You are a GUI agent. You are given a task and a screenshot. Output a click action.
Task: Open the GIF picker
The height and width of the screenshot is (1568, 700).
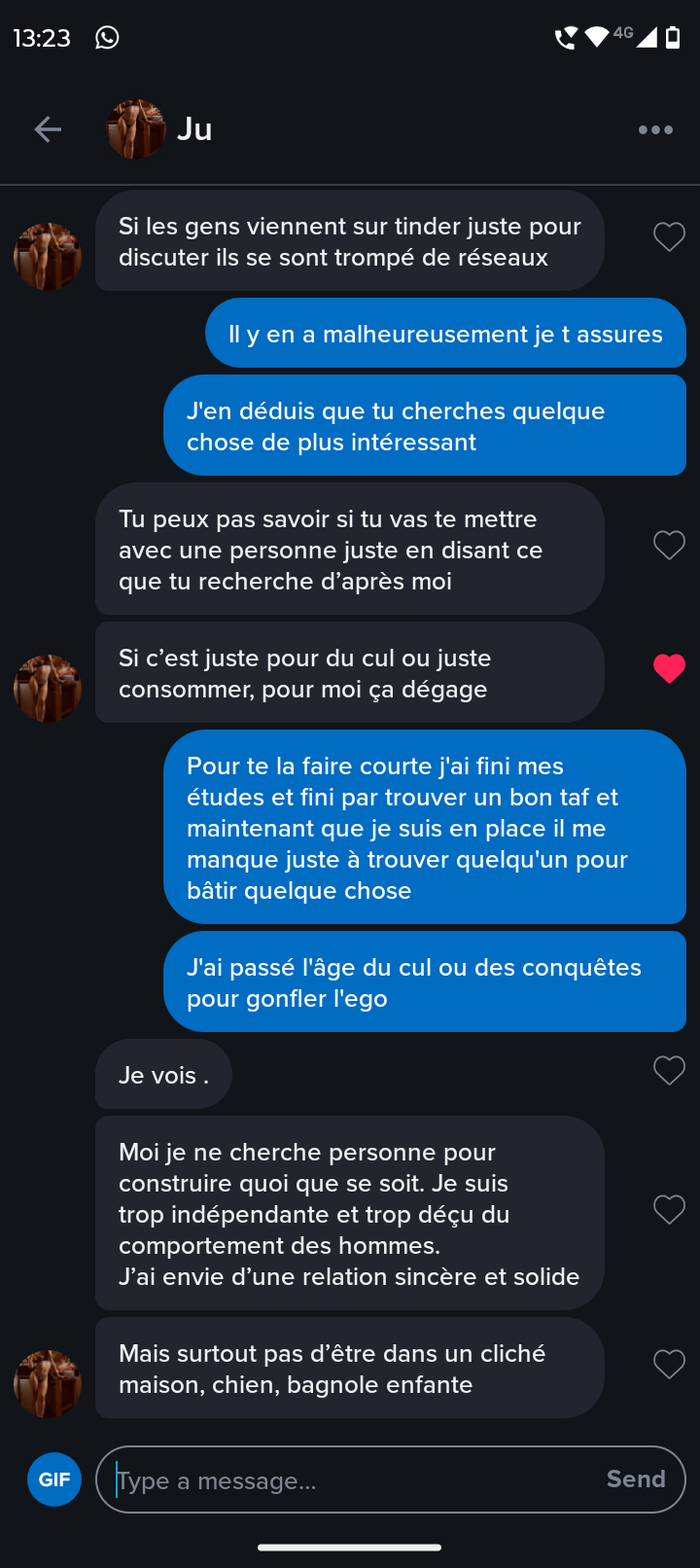(54, 1479)
